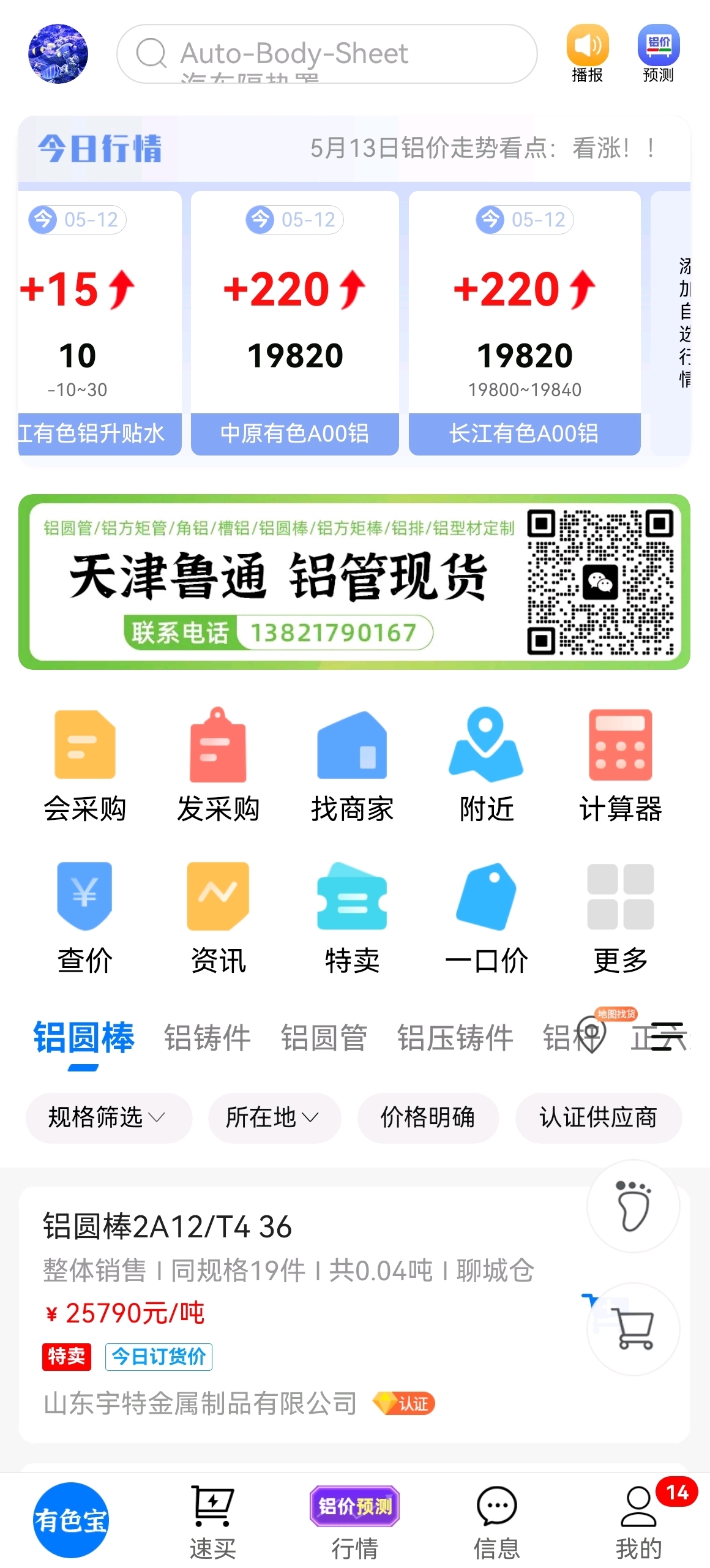Open the 播报 broadcast icon
Screen dimensions: 710x1568
[587, 54]
